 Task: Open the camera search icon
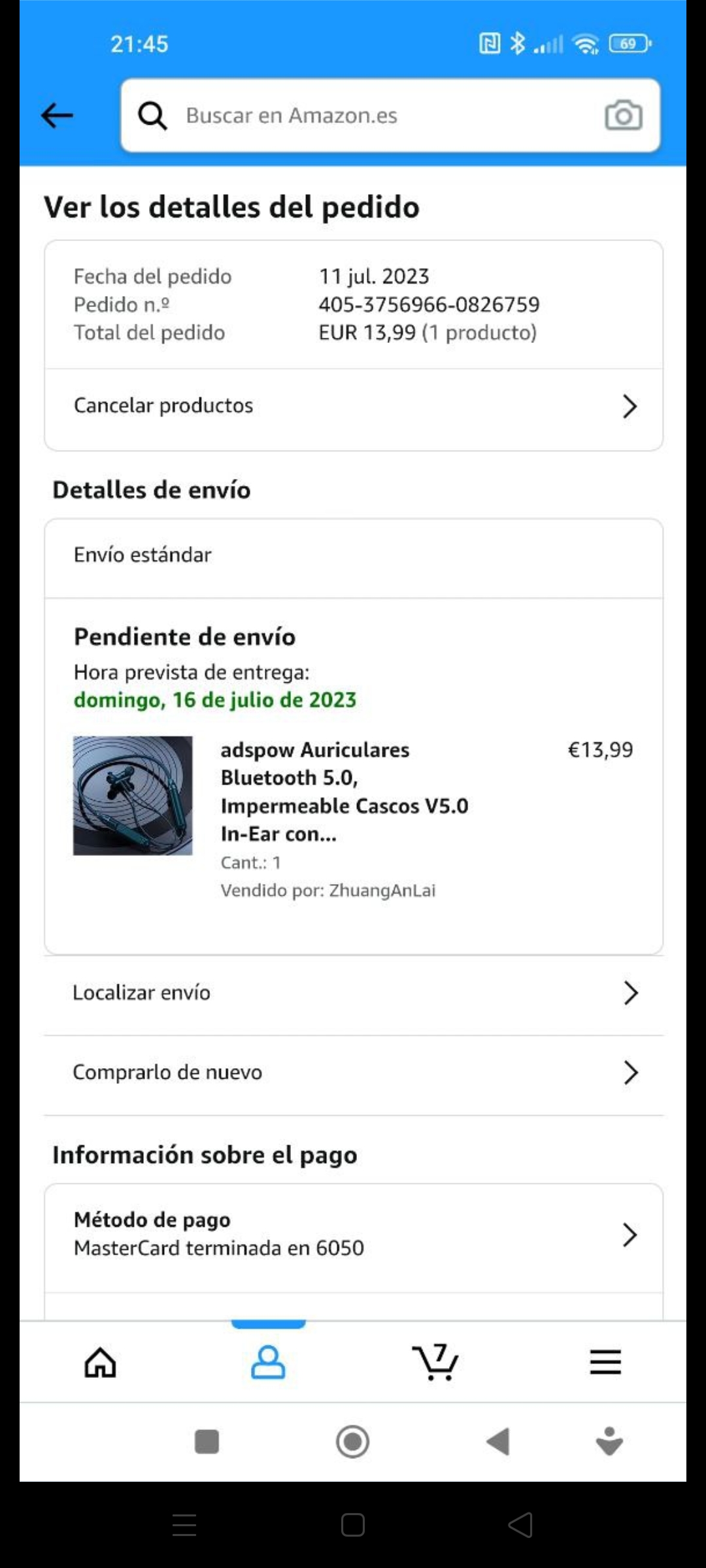[x=623, y=116]
